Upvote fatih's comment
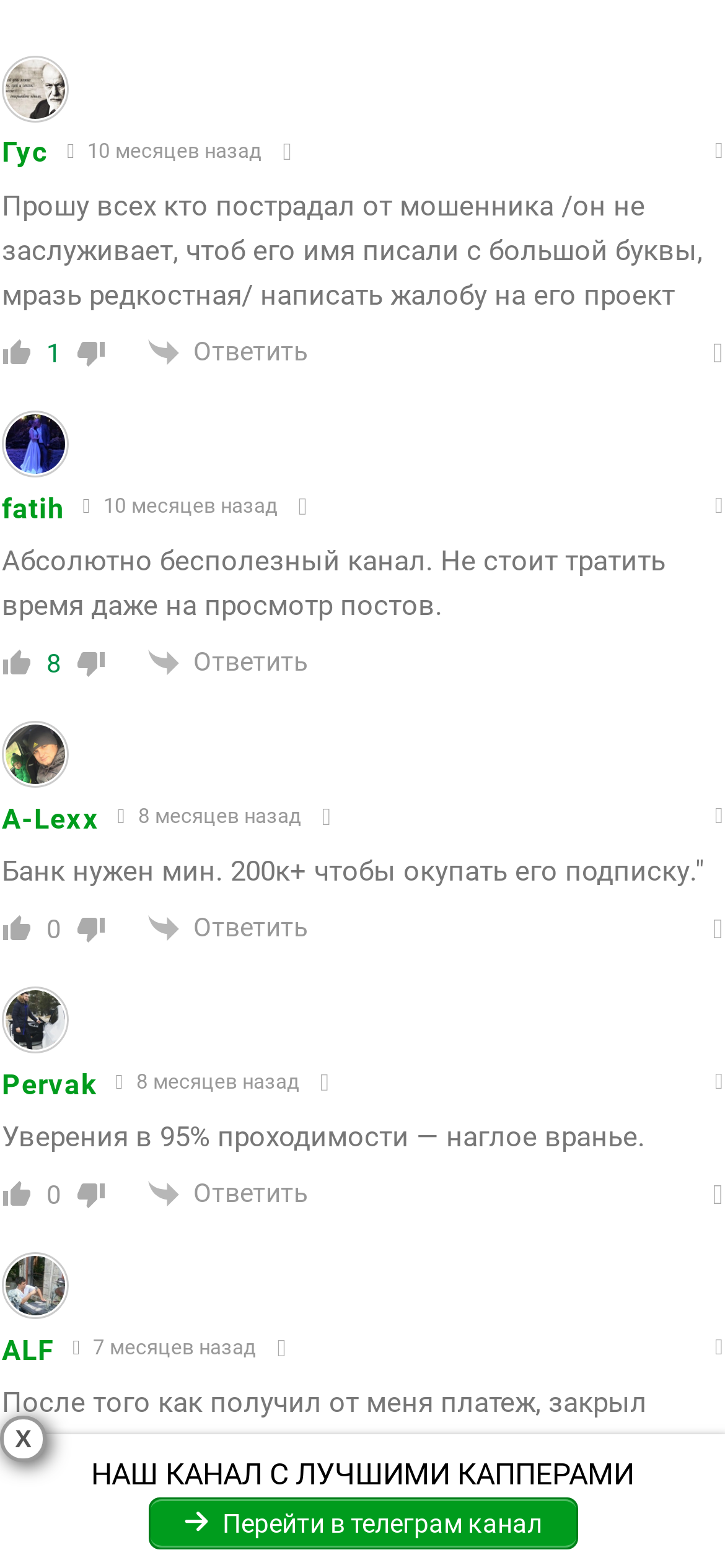725x1568 pixels. coord(17,663)
